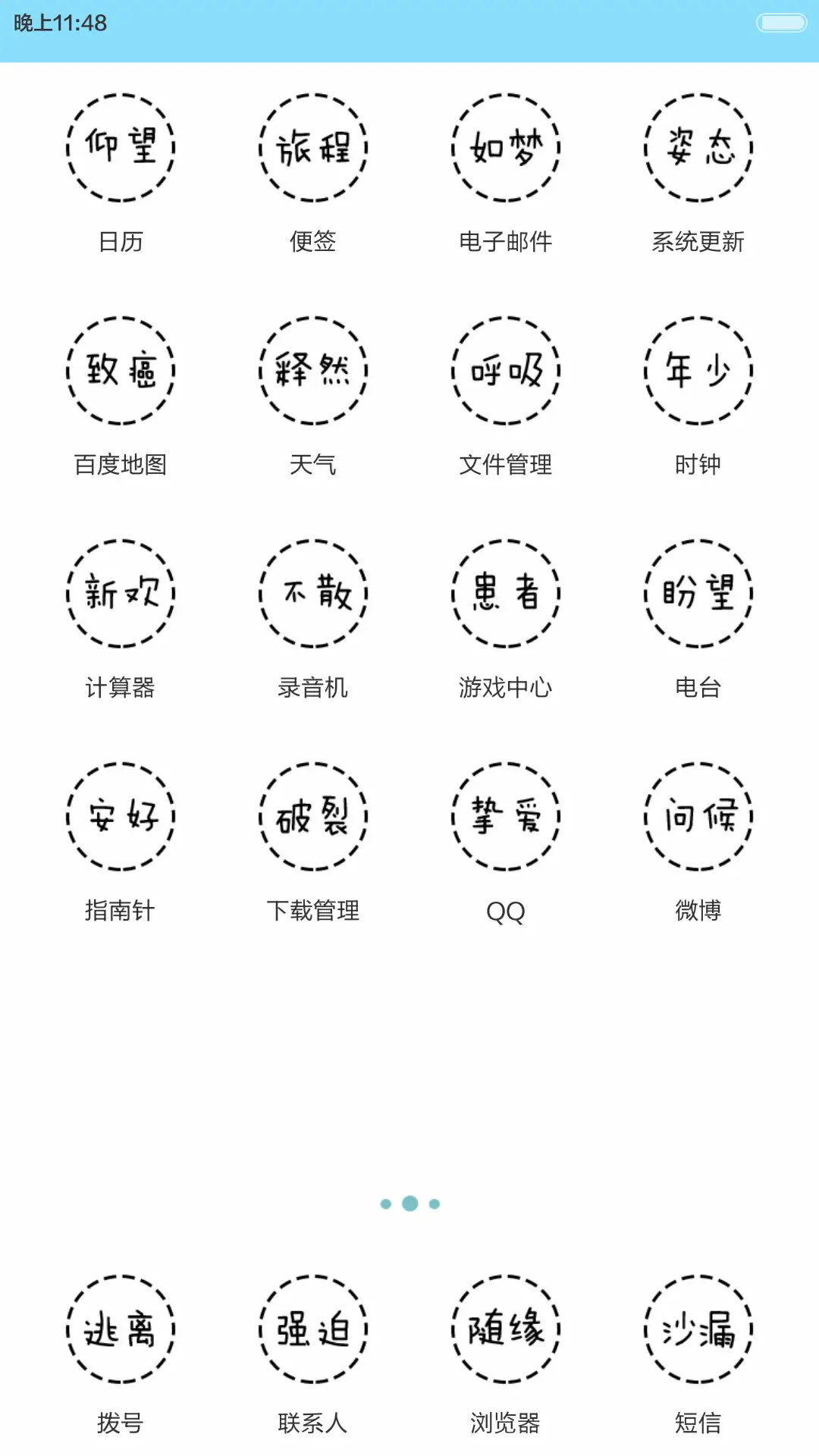Check the 天气 weather app
Image resolution: width=819 pixels, height=1456 pixels.
click(313, 372)
